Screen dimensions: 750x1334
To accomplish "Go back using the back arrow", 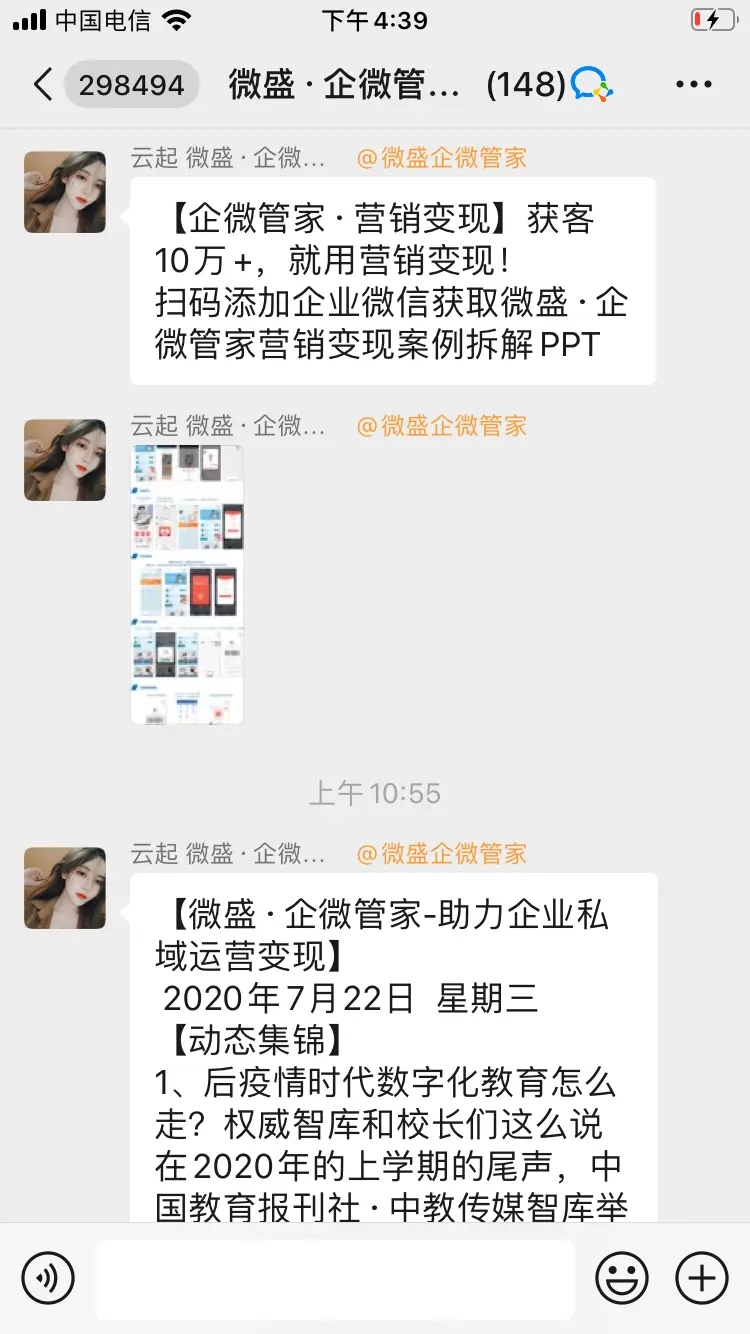I will 42,84.
